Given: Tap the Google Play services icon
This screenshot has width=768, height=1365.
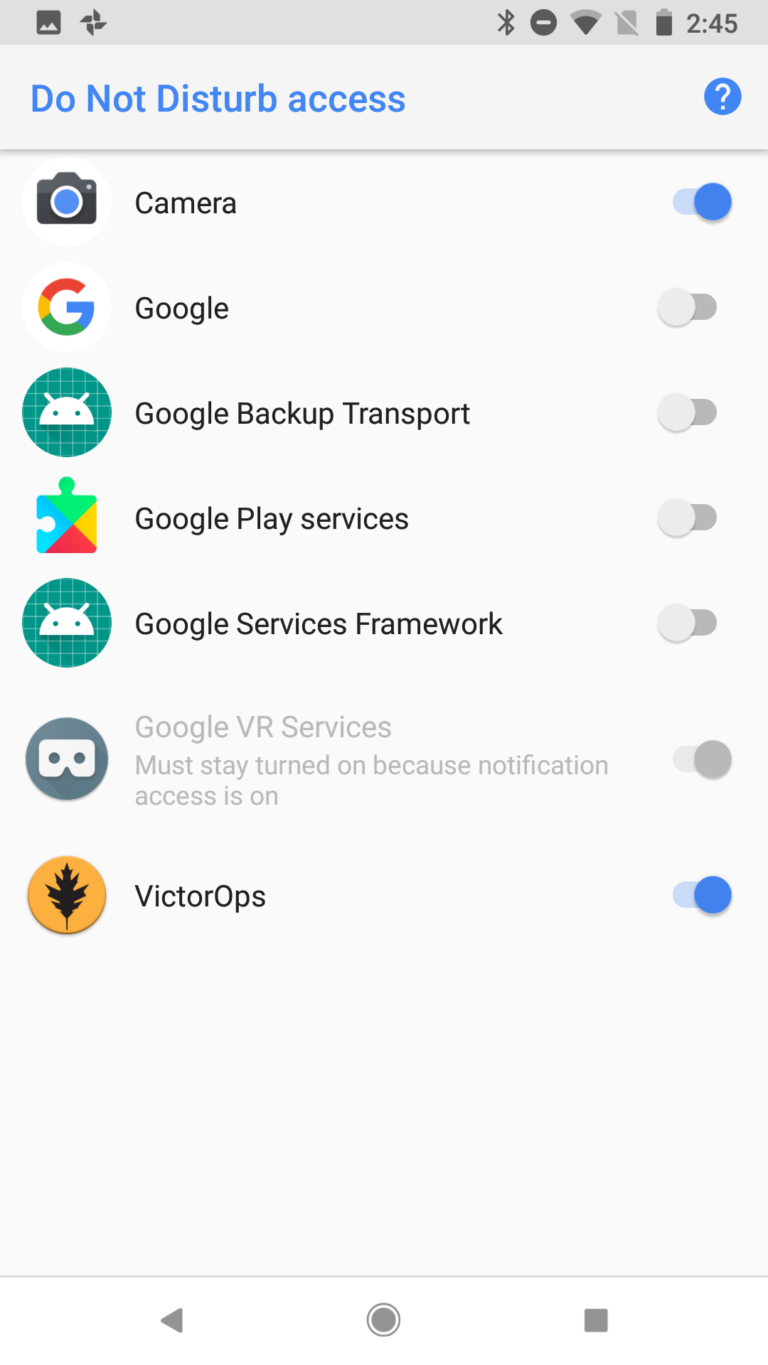Looking at the screenshot, I should pyautogui.click(x=66, y=517).
